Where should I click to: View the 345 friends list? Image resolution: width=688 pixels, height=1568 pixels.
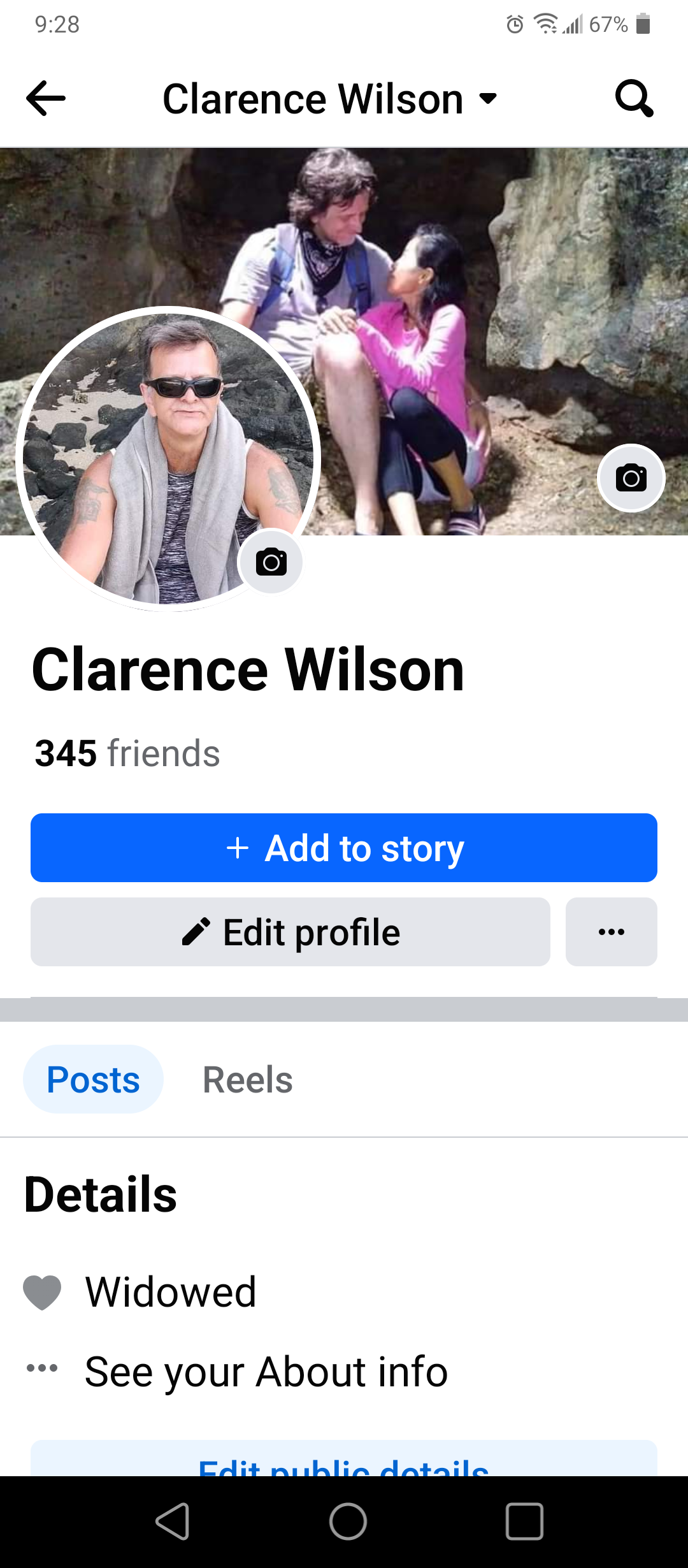[127, 753]
